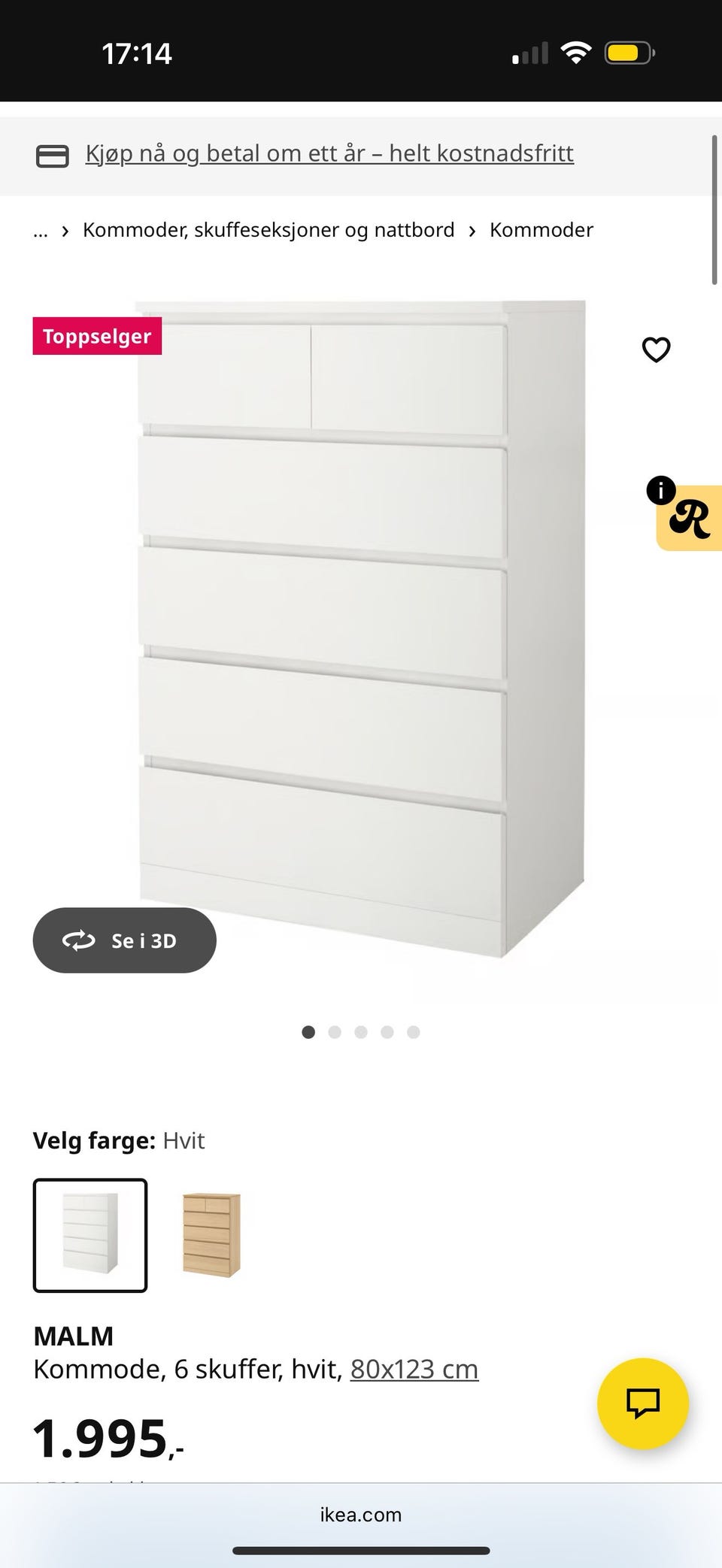Screen dimensions: 722x1568
Task: Expand the collapsed breadcrumb ellipsis
Action: point(41,231)
